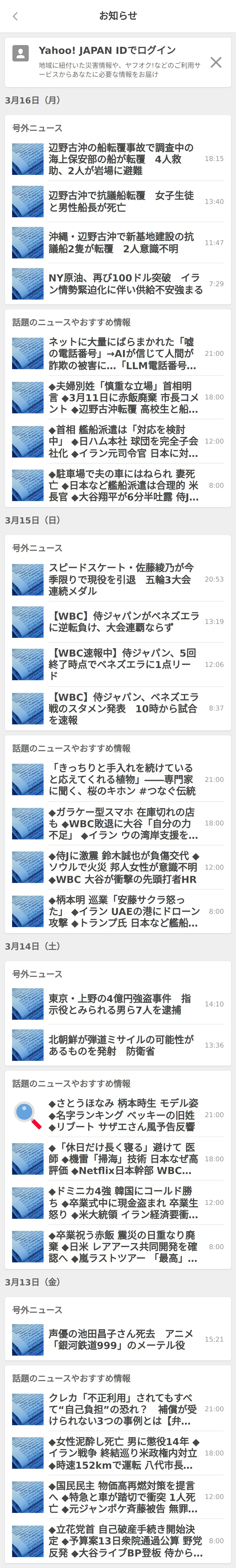Open さとうほなみ 柄本時生 モデル姿 digest

pyautogui.click(x=122, y=1115)
